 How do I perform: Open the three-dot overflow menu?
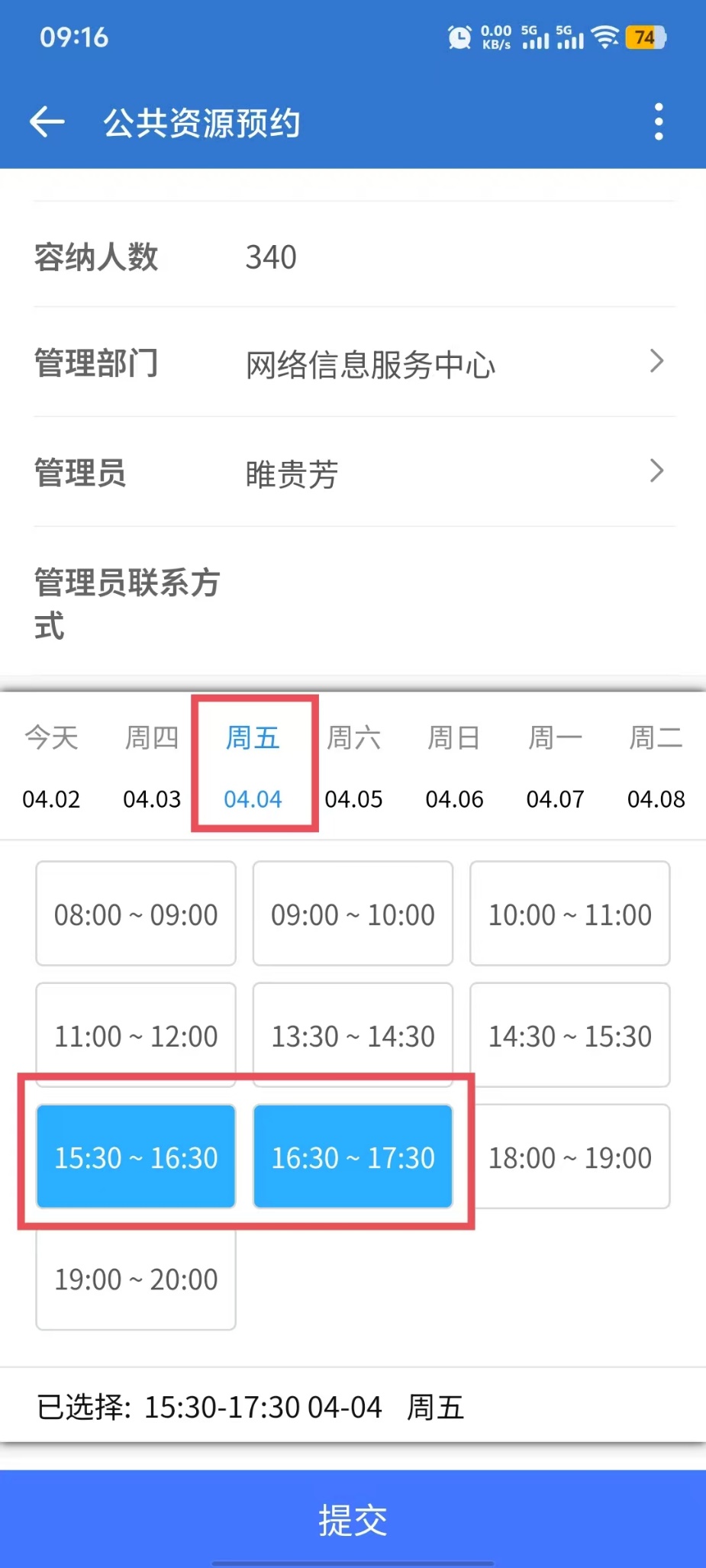point(659,122)
